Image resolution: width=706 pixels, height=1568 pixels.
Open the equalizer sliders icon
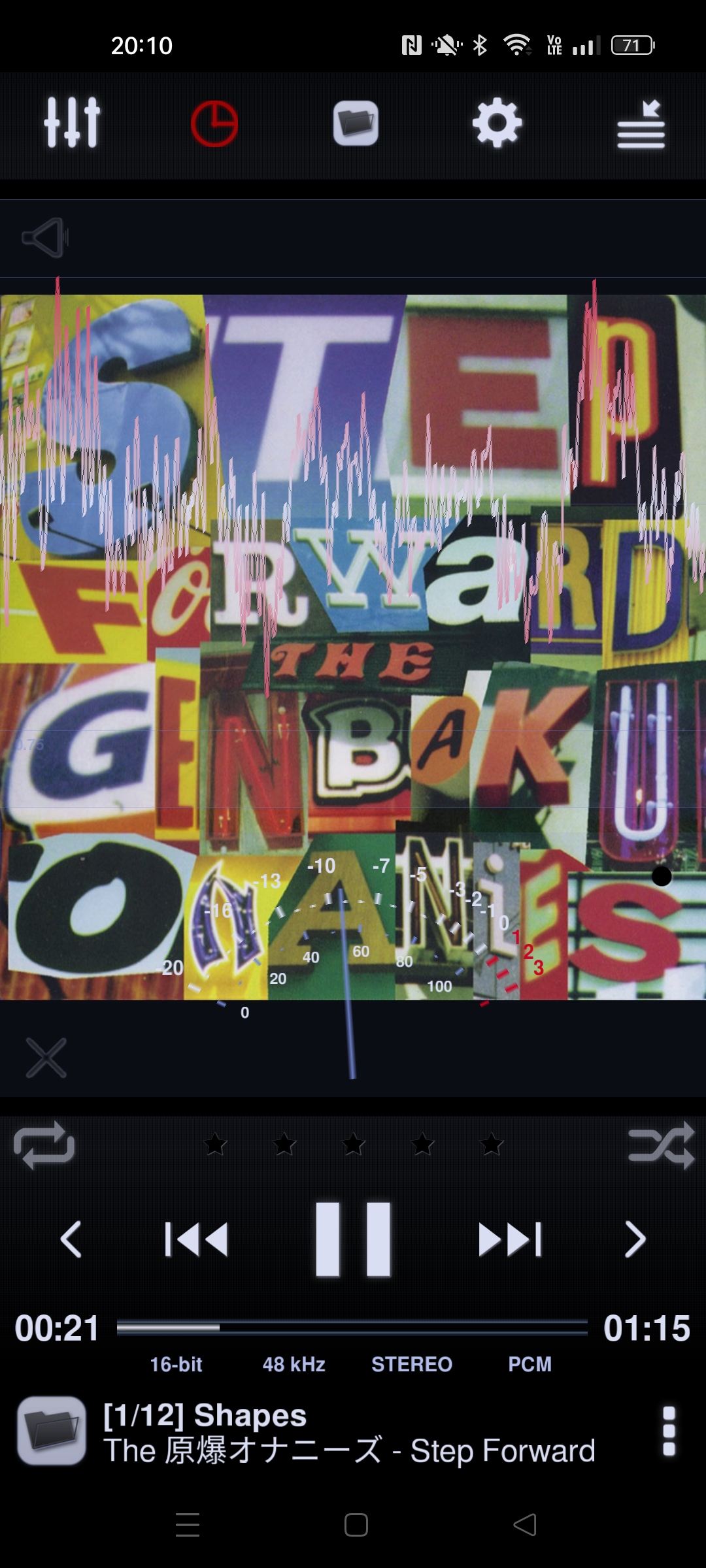pos(72,122)
